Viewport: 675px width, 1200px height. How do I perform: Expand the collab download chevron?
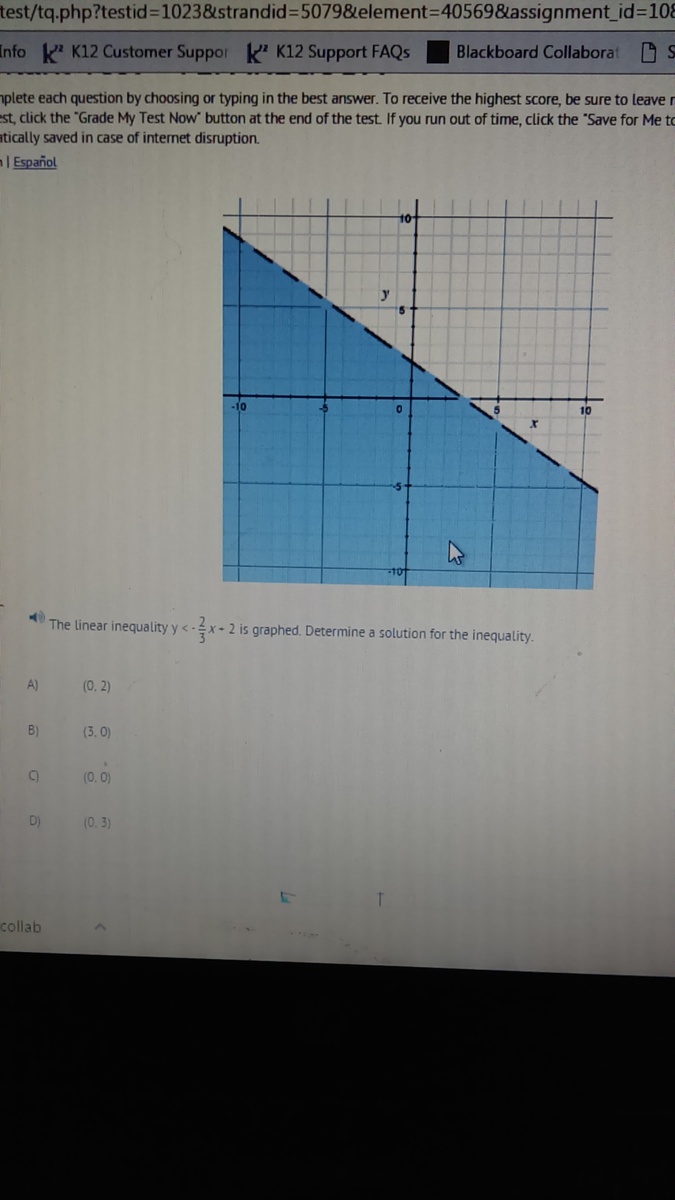[x=100, y=928]
